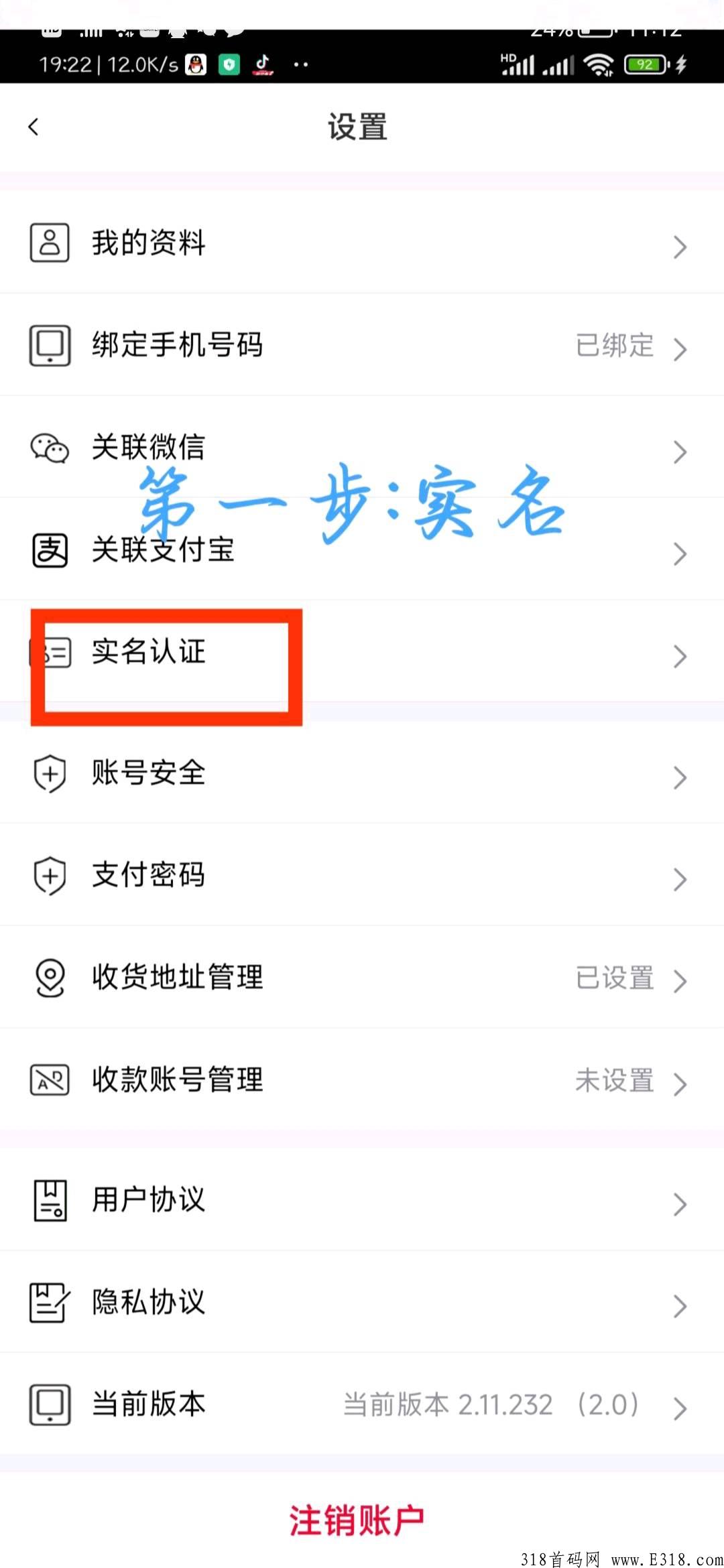Click the phone icon beside 当前版本

click(x=49, y=1404)
